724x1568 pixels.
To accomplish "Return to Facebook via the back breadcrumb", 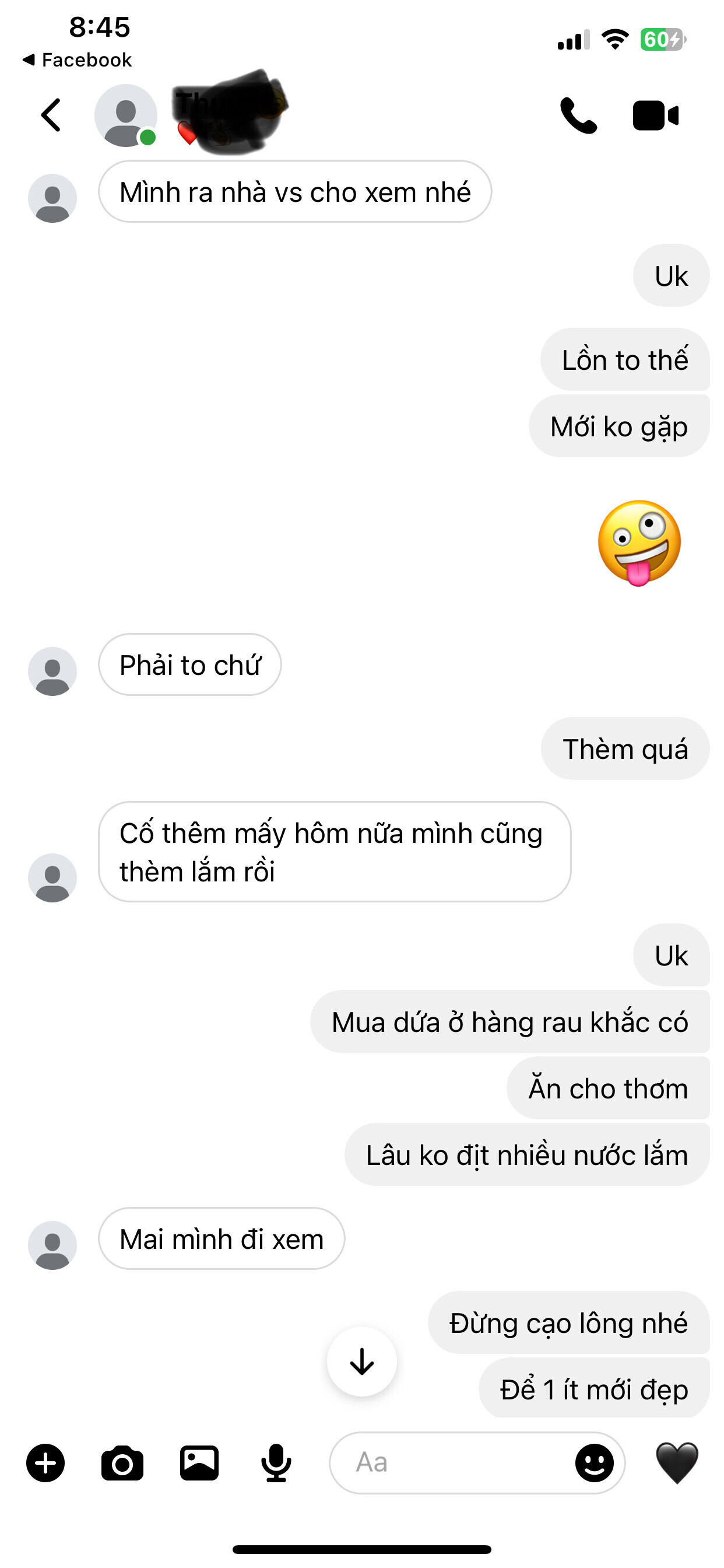I will [x=78, y=60].
